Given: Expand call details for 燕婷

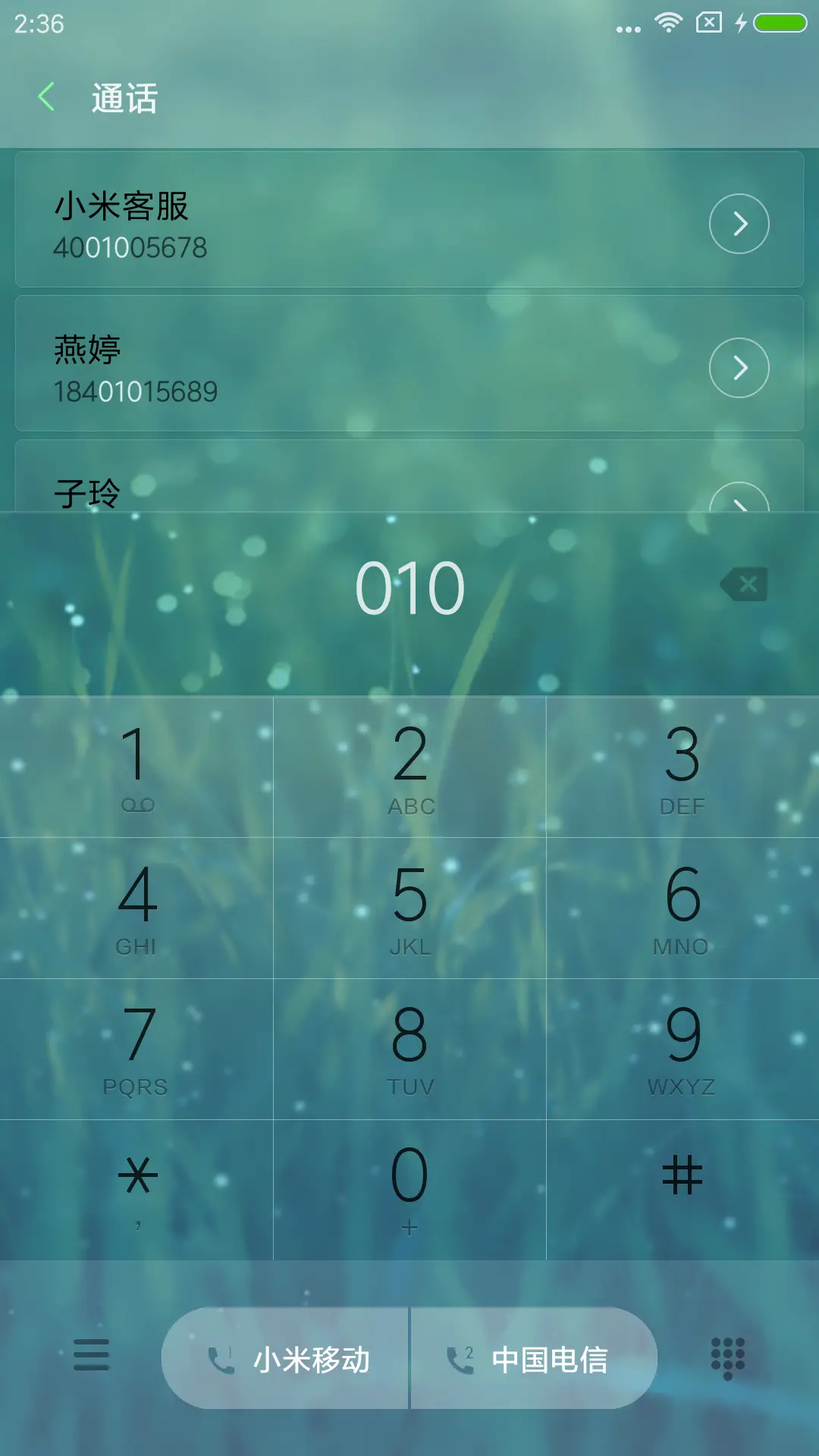Looking at the screenshot, I should 737,367.
